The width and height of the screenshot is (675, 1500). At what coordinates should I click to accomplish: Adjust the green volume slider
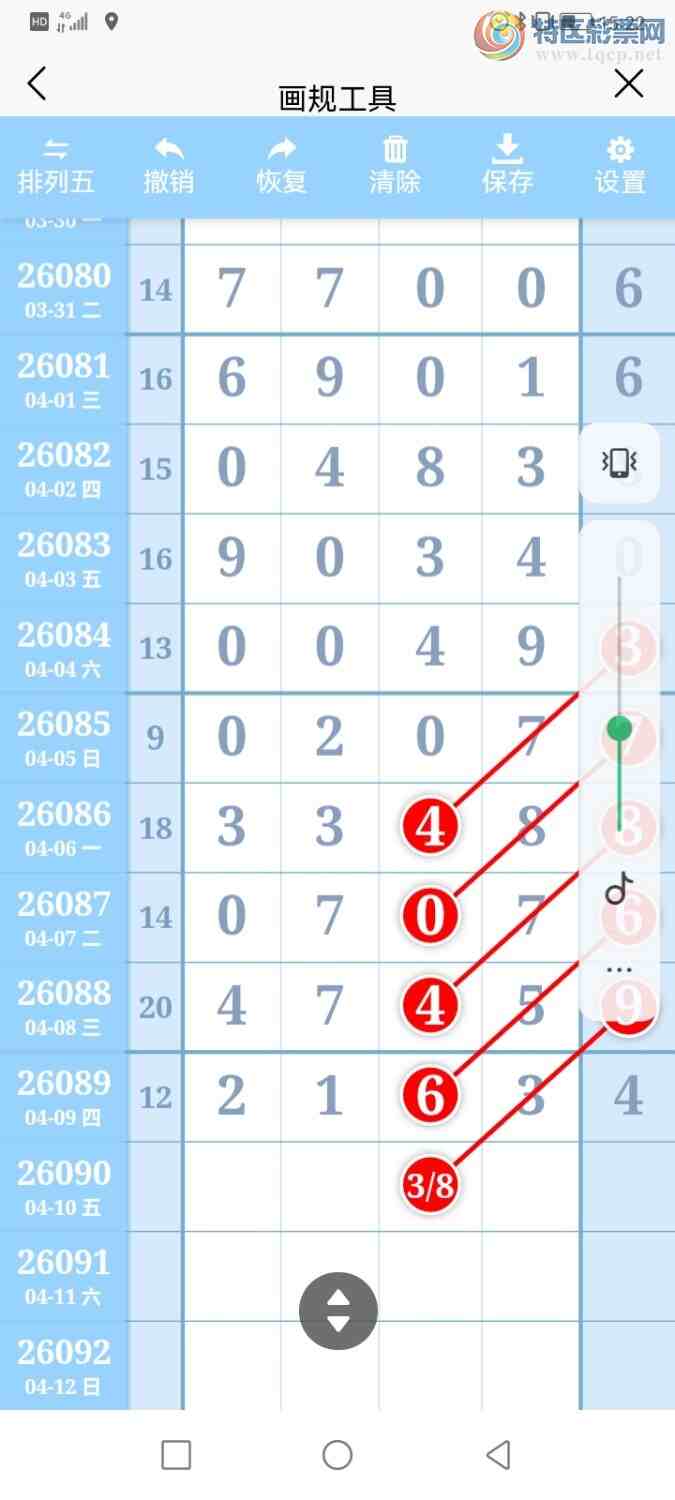point(619,728)
